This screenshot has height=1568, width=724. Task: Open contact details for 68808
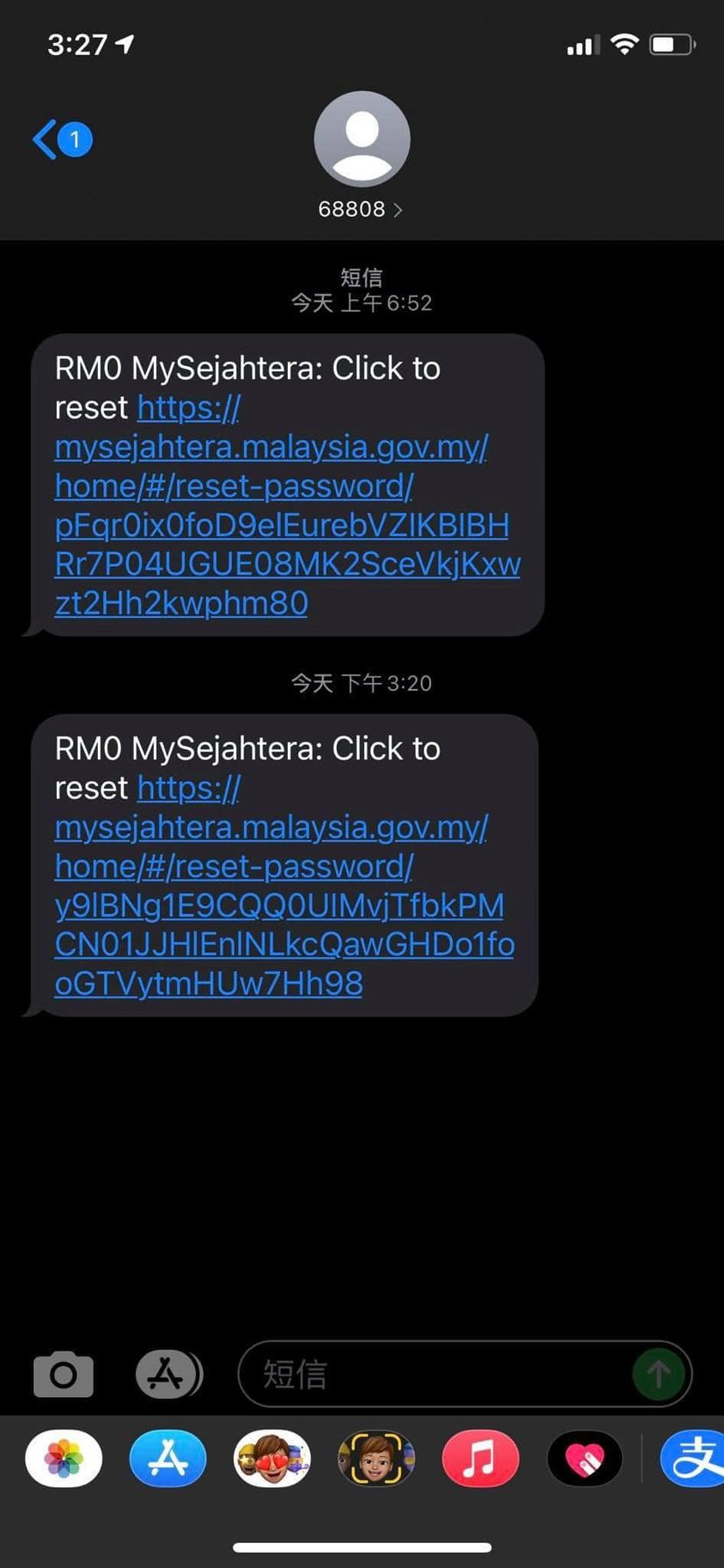point(361,209)
